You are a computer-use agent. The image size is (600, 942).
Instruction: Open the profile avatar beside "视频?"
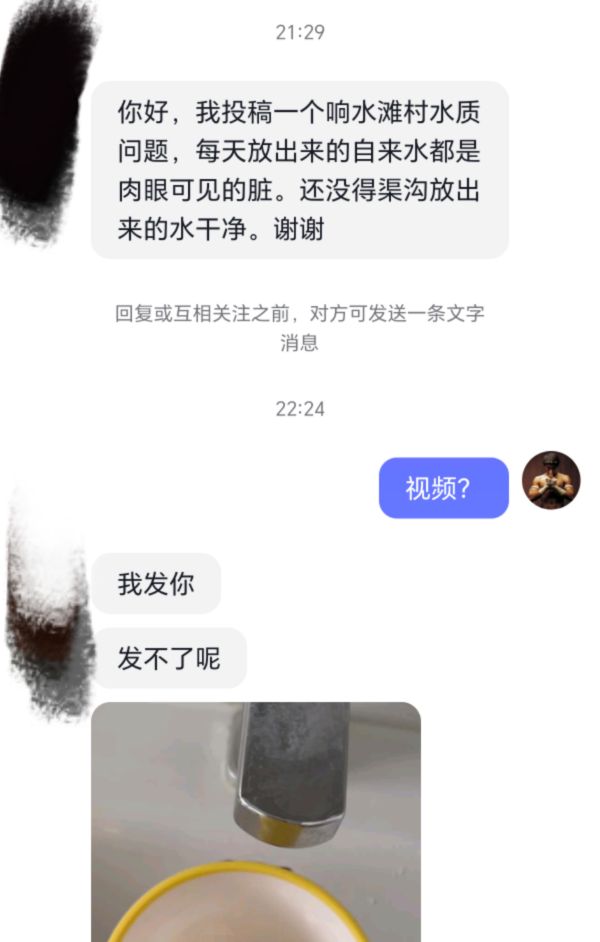[x=551, y=480]
